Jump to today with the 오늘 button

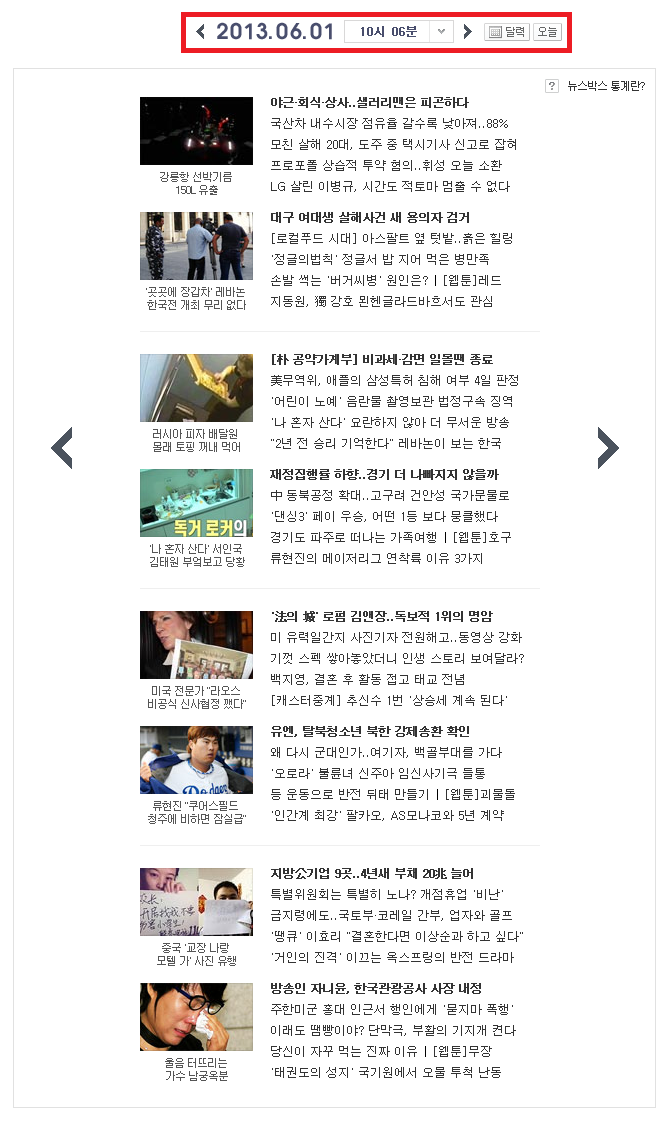[547, 32]
